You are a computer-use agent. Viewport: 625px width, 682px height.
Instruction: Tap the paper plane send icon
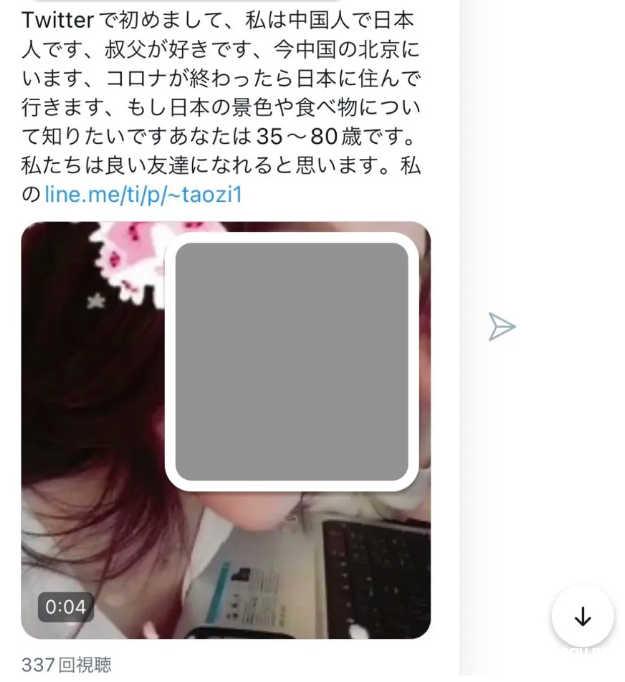point(501,326)
